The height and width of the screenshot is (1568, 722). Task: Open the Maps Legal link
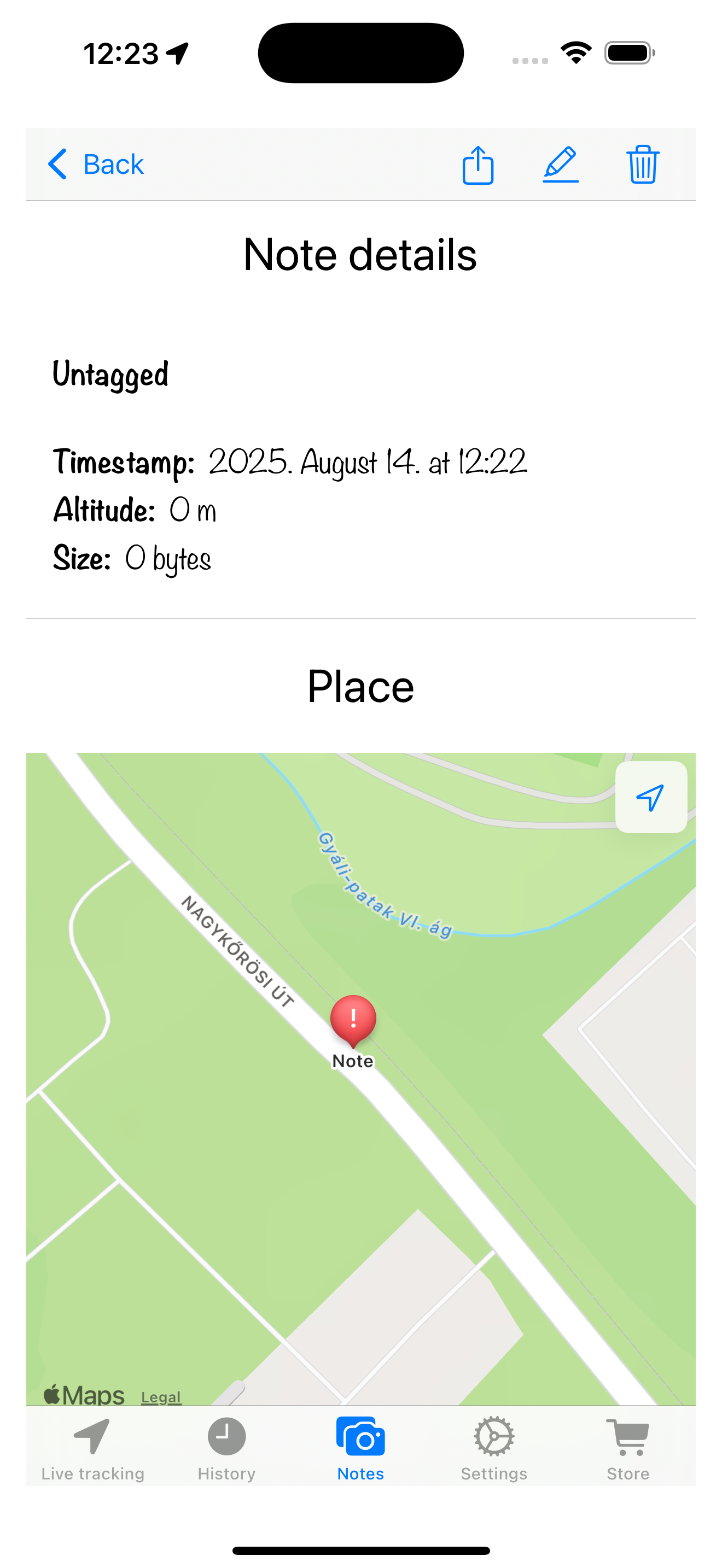160,1397
